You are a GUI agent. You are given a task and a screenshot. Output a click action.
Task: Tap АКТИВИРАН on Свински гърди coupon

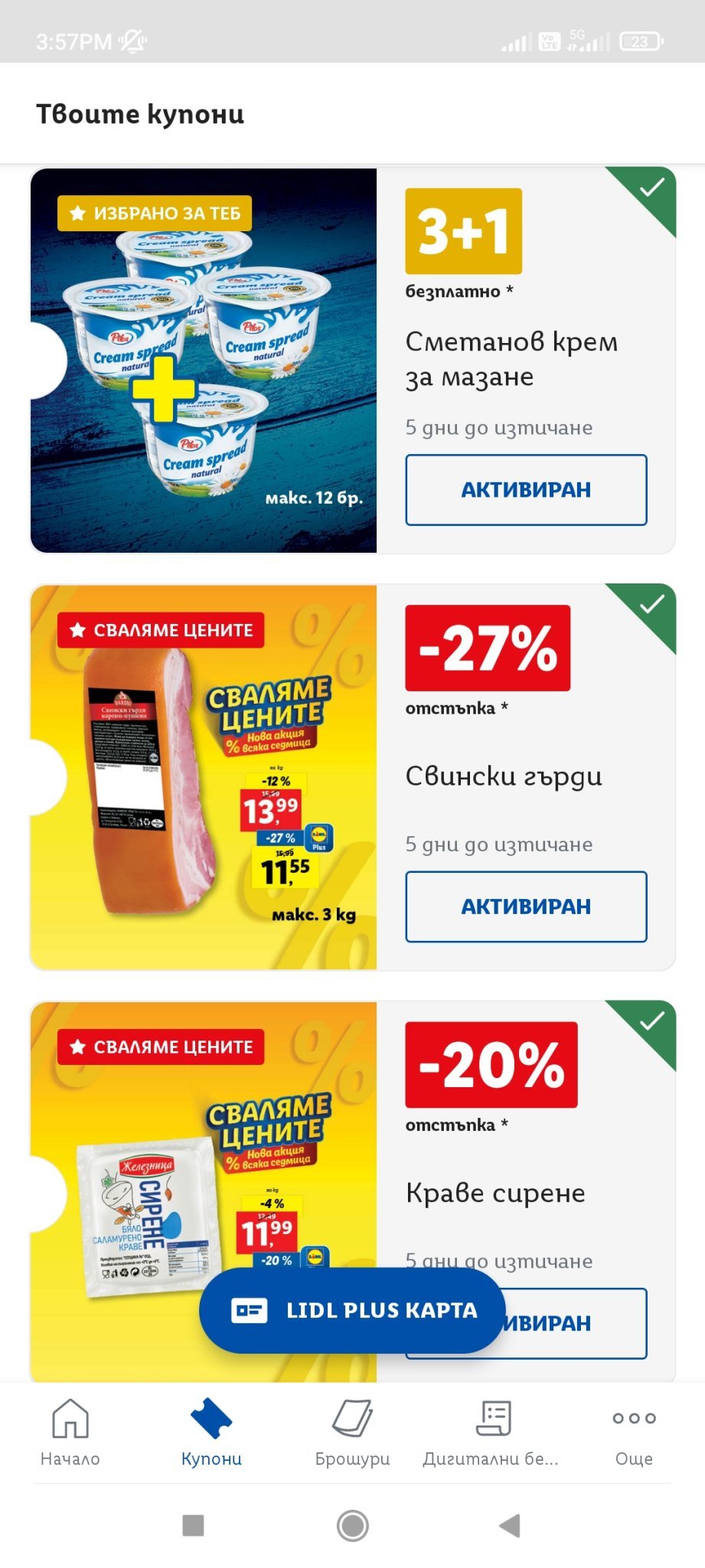(x=526, y=906)
